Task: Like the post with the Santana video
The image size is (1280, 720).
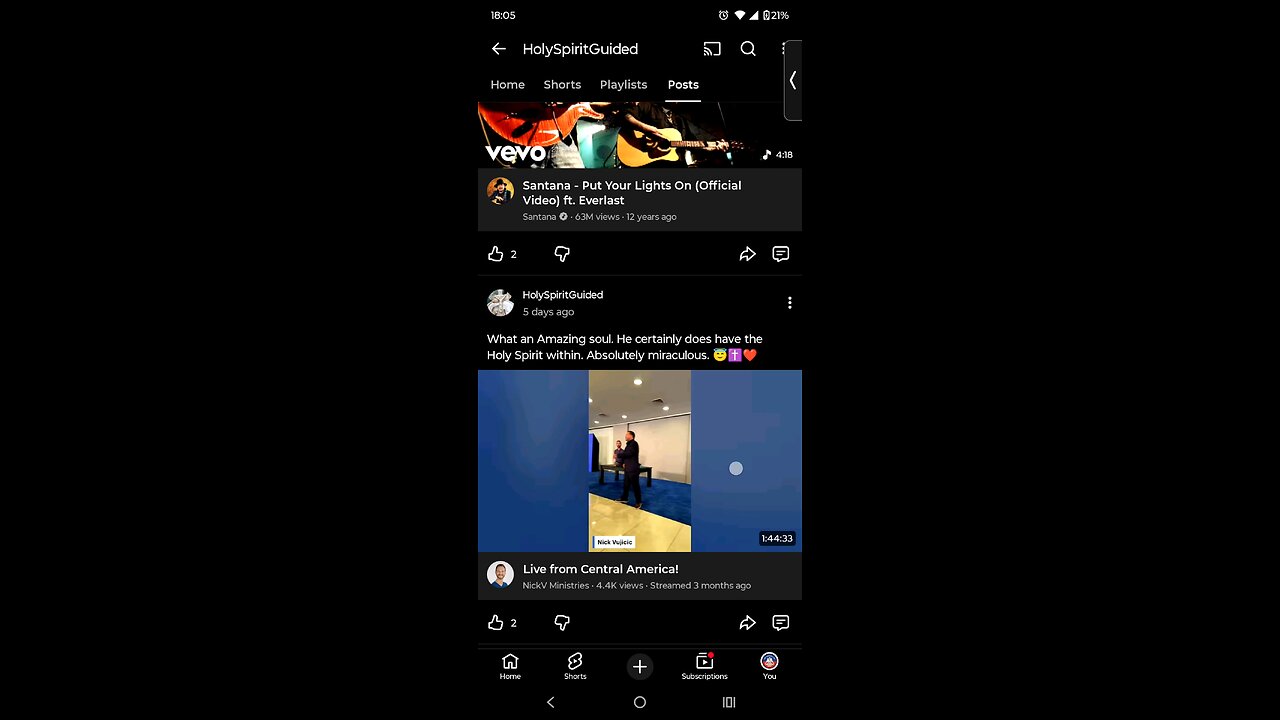Action: pyautogui.click(x=496, y=254)
